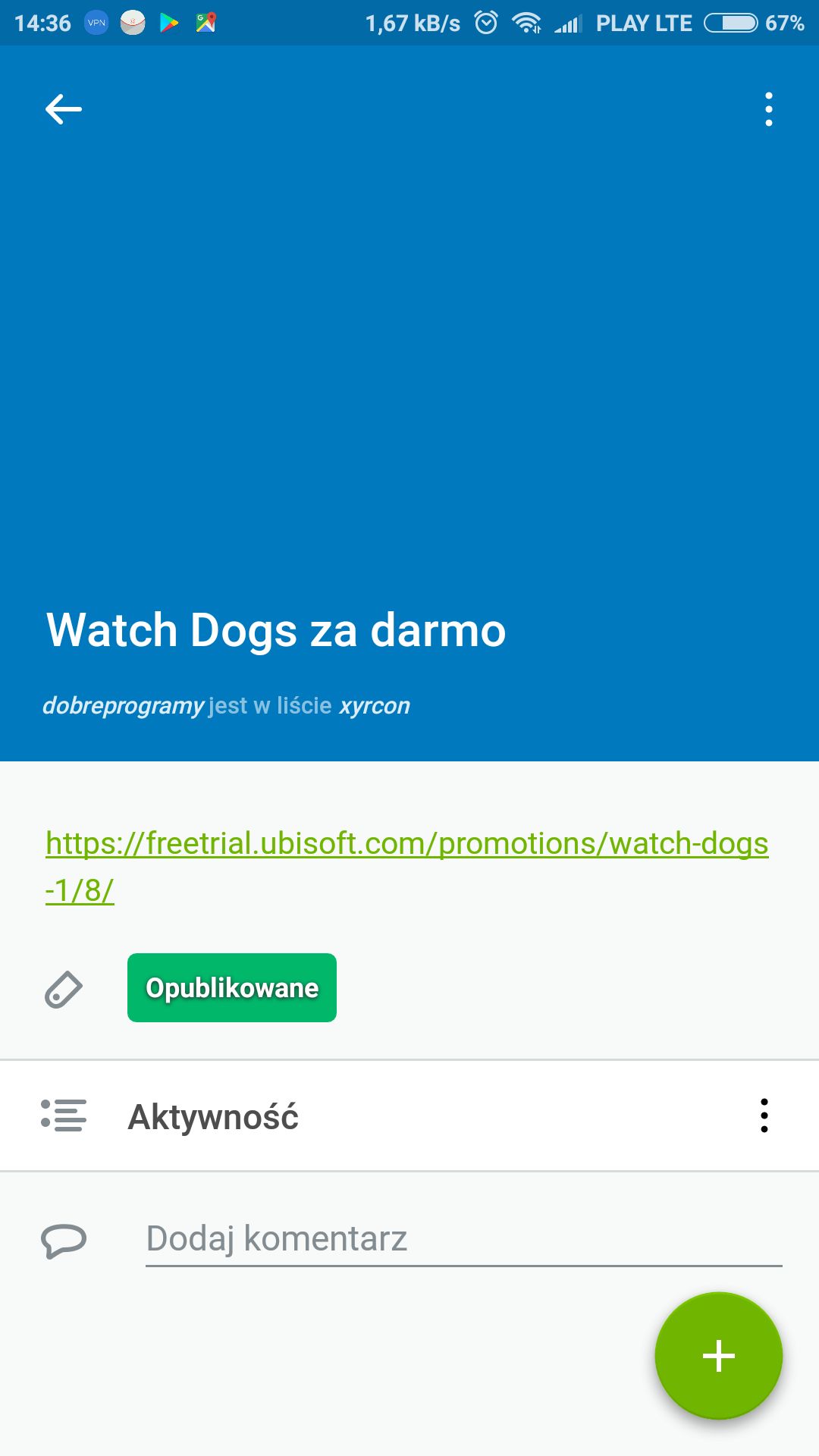Tap the Opublikowane label chip
Viewport: 819px width, 1456px height.
[x=232, y=987]
